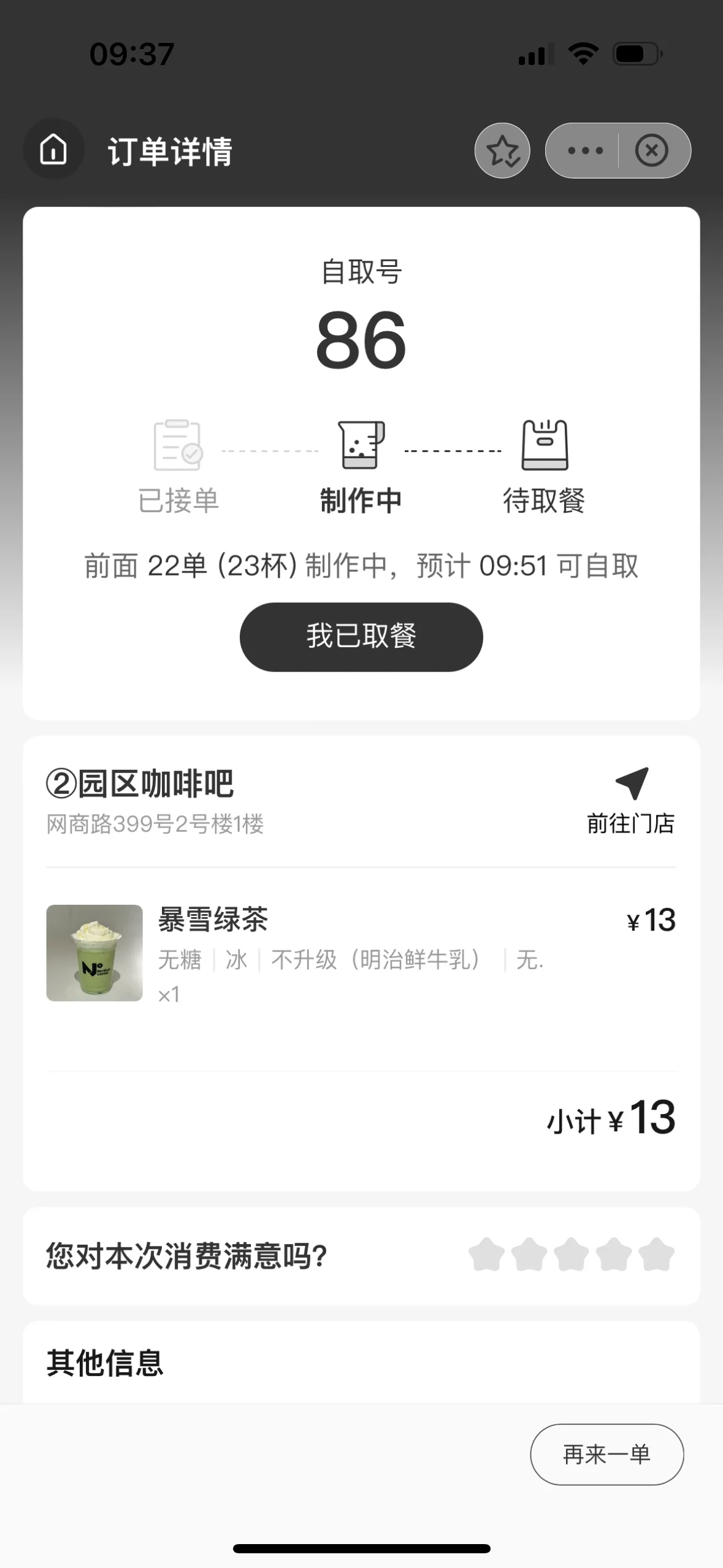Confirm pickup with 我已取餐 button
The image size is (723, 1568).
coord(361,637)
